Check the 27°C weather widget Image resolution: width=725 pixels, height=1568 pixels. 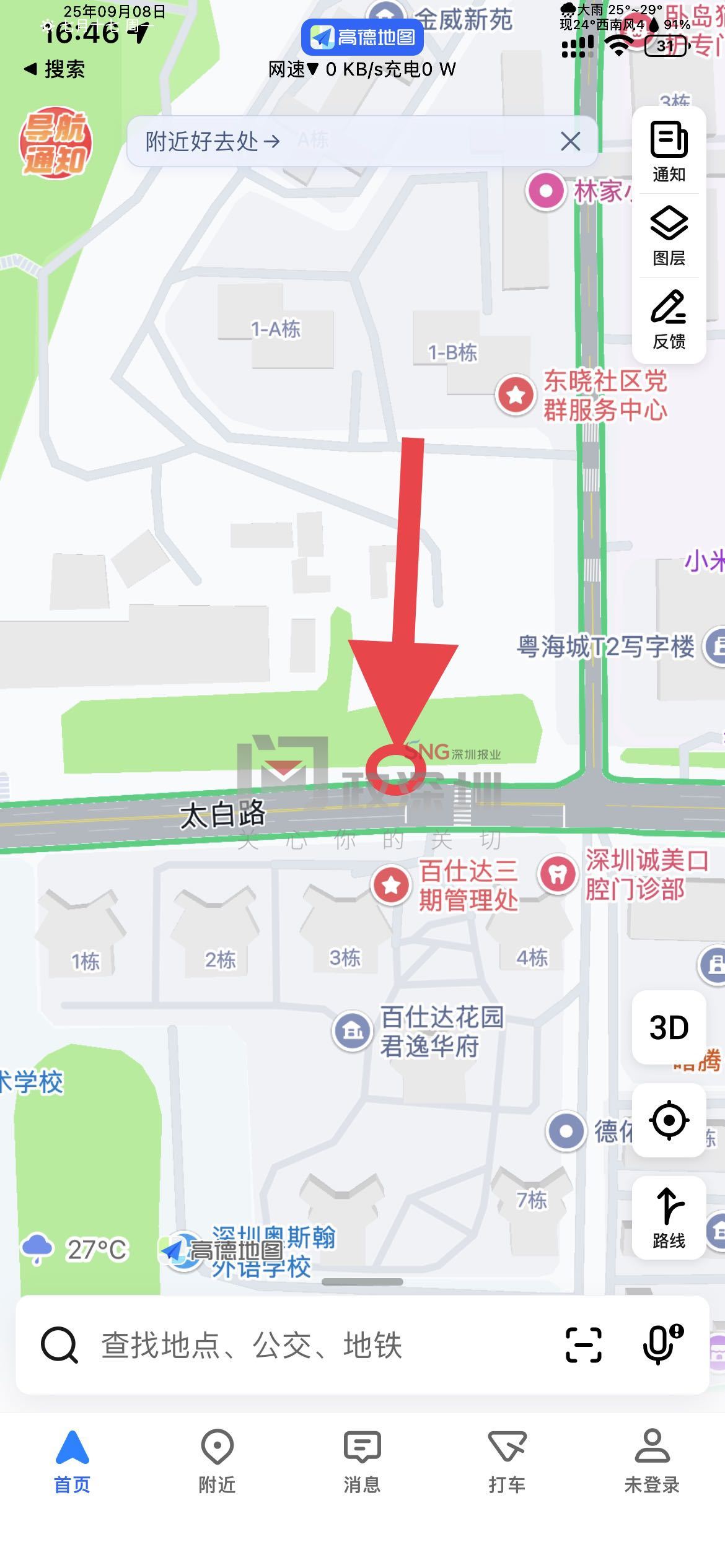coord(76,1249)
